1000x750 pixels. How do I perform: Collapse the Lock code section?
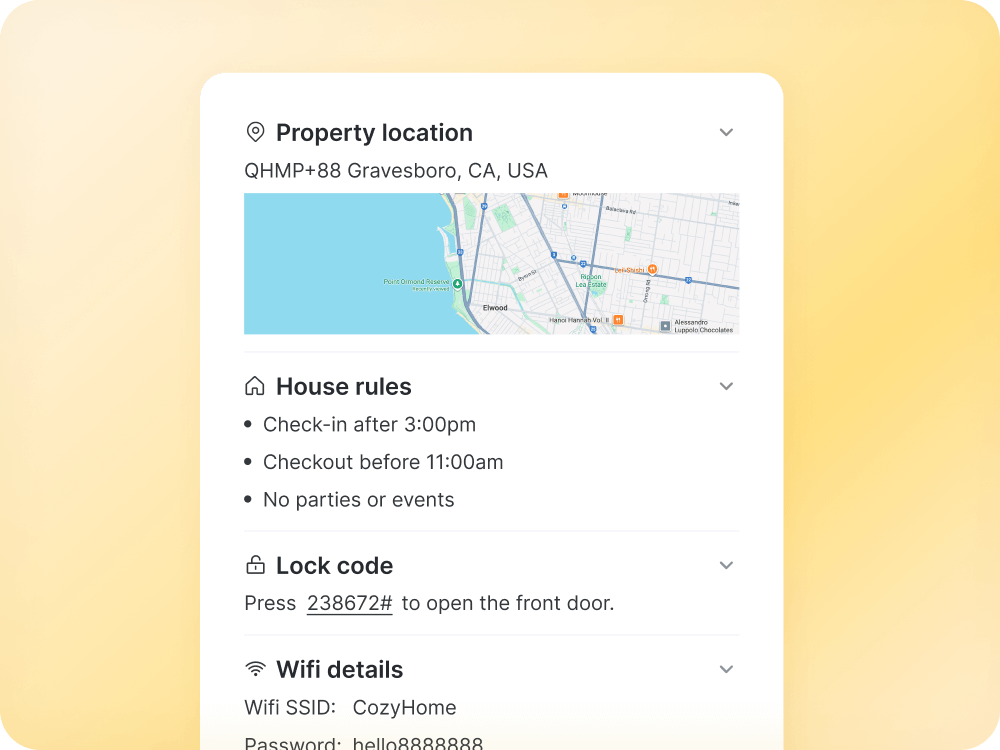[727, 566]
